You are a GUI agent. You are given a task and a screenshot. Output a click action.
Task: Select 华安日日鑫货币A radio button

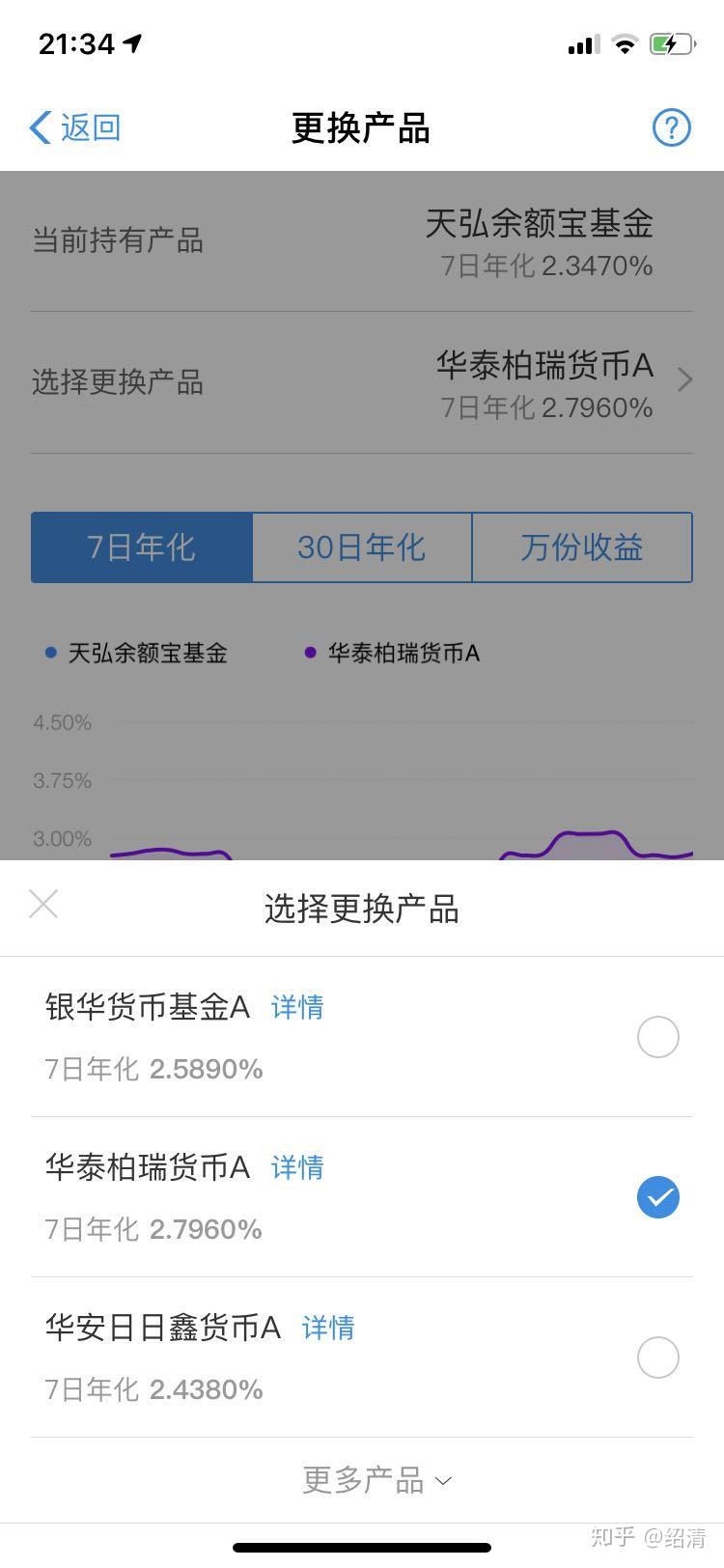click(x=657, y=1358)
